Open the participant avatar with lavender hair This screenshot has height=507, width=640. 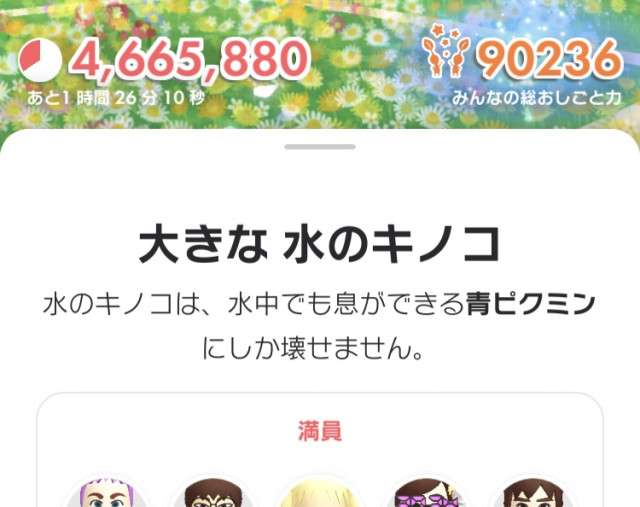[x=107, y=493]
